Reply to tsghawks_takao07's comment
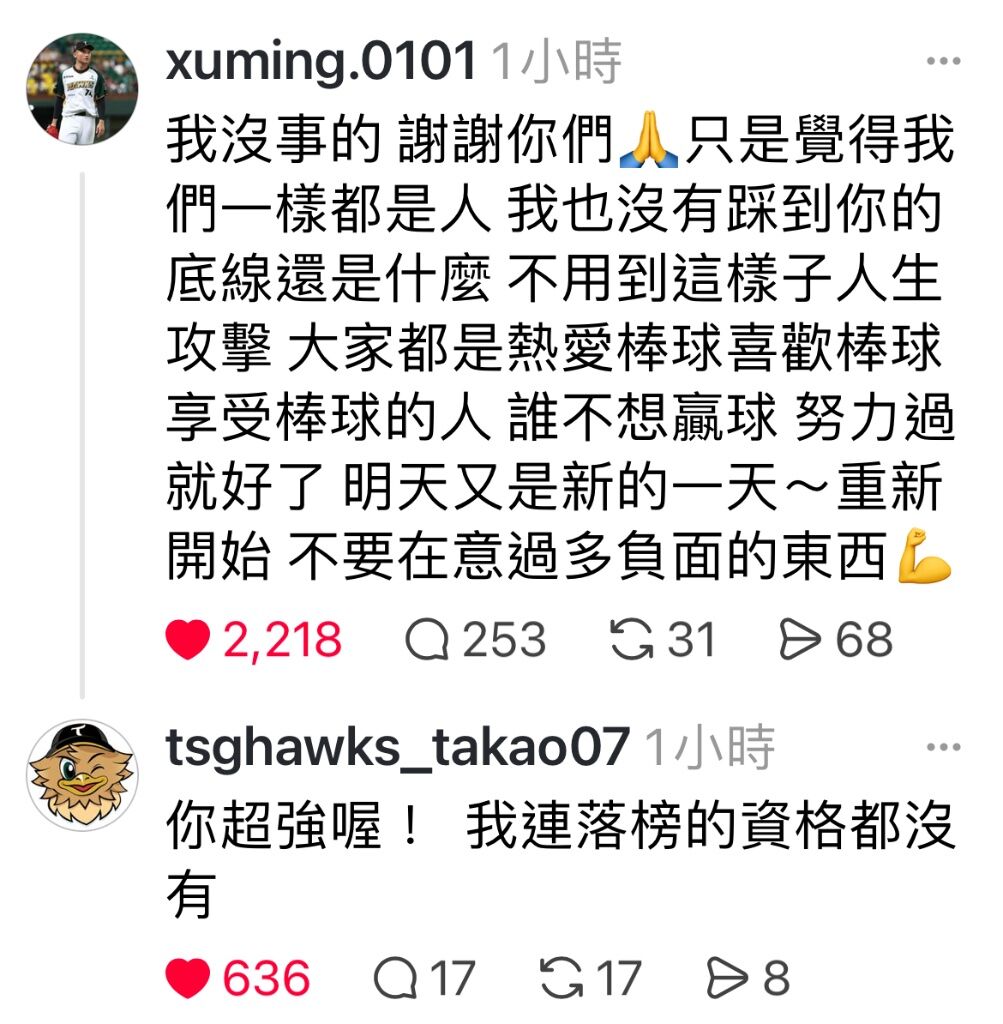The image size is (1003, 1024). click(x=396, y=978)
